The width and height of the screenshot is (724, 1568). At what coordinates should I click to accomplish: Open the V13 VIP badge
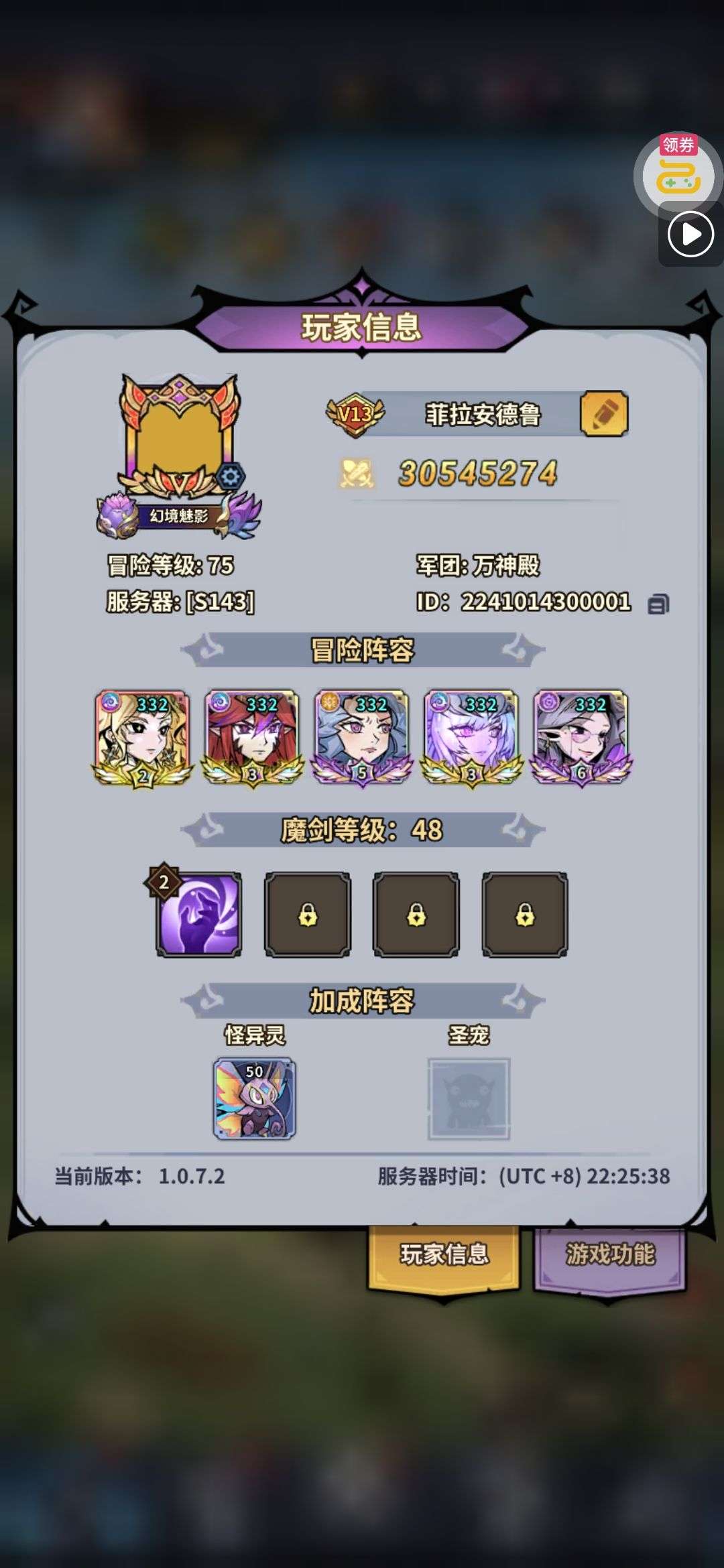point(355,414)
